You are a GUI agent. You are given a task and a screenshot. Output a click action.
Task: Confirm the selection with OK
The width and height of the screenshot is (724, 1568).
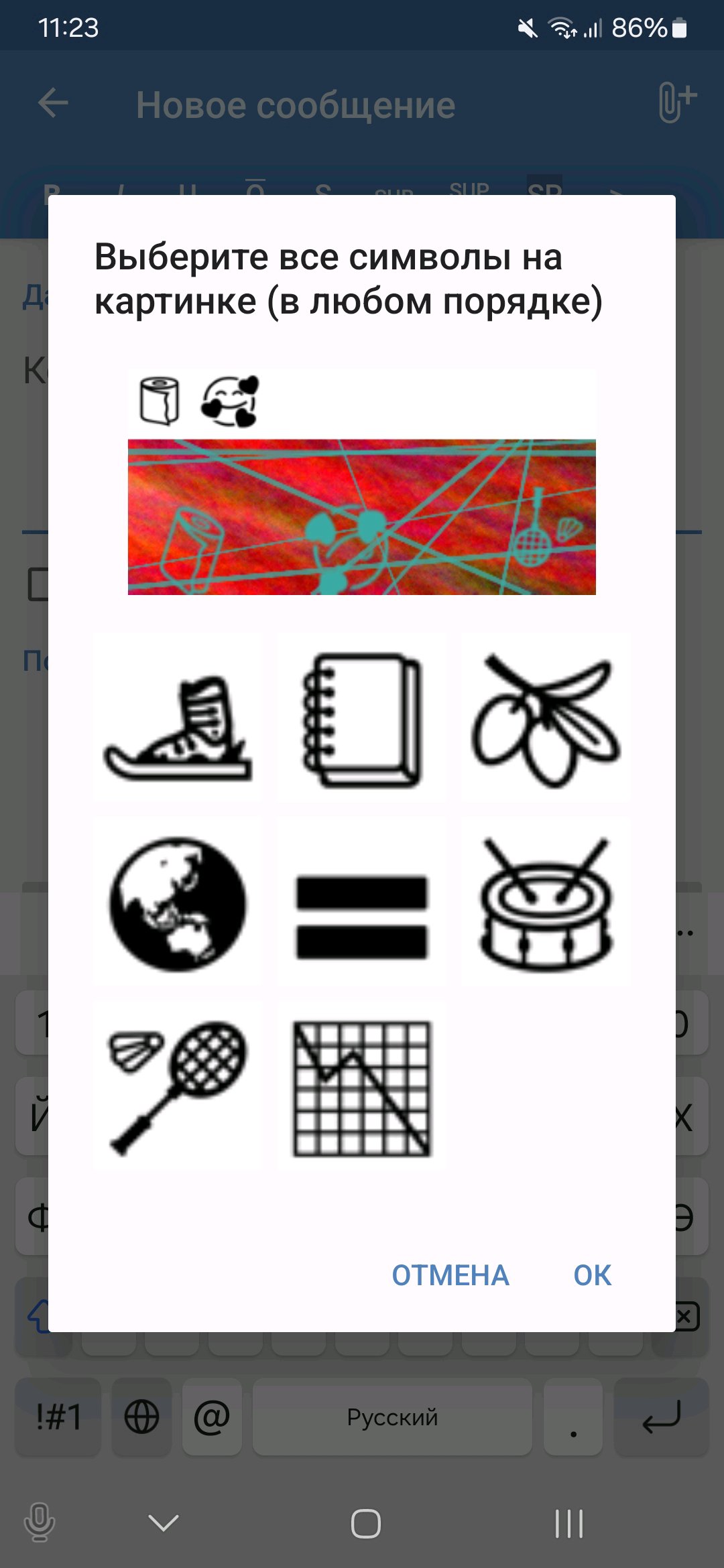click(x=593, y=1275)
